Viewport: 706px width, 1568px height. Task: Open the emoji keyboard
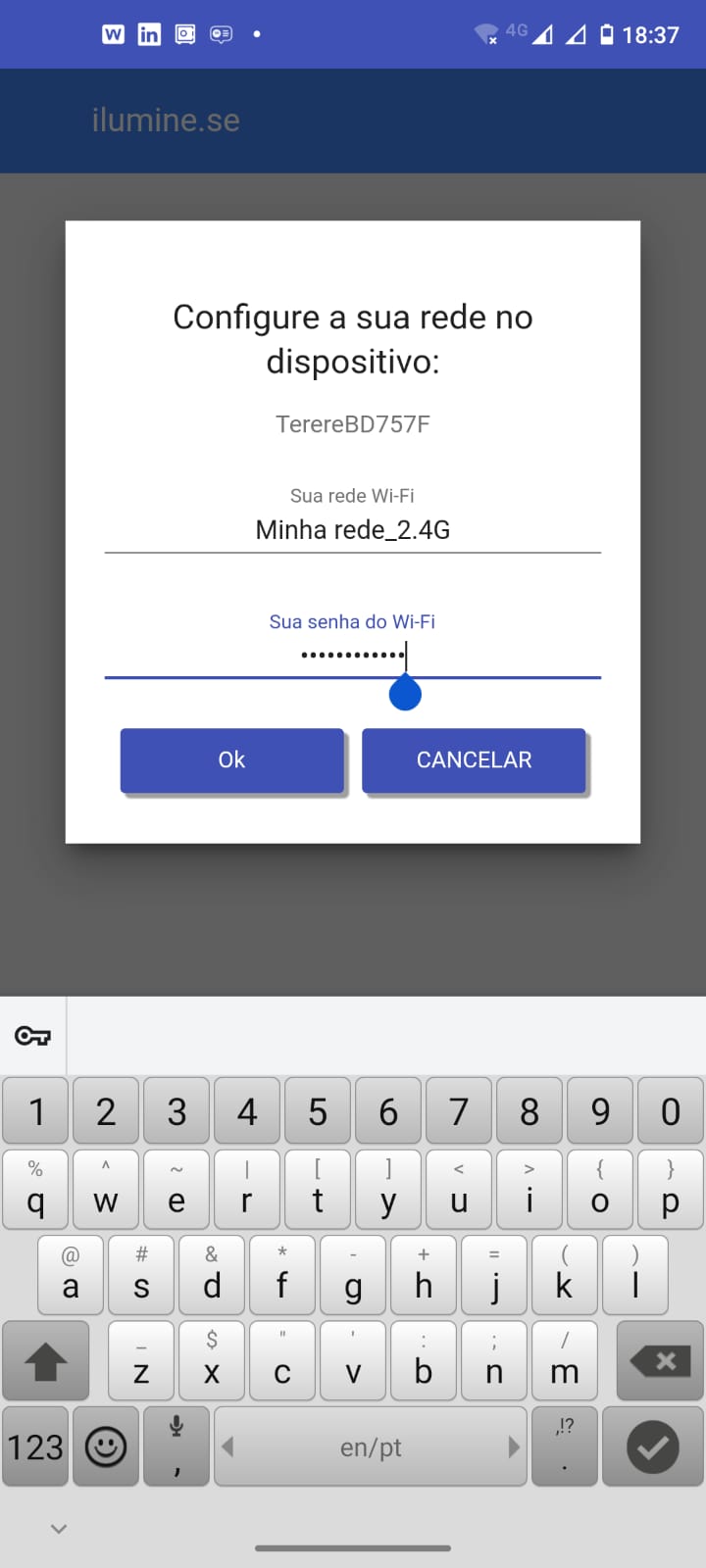[x=106, y=1447]
